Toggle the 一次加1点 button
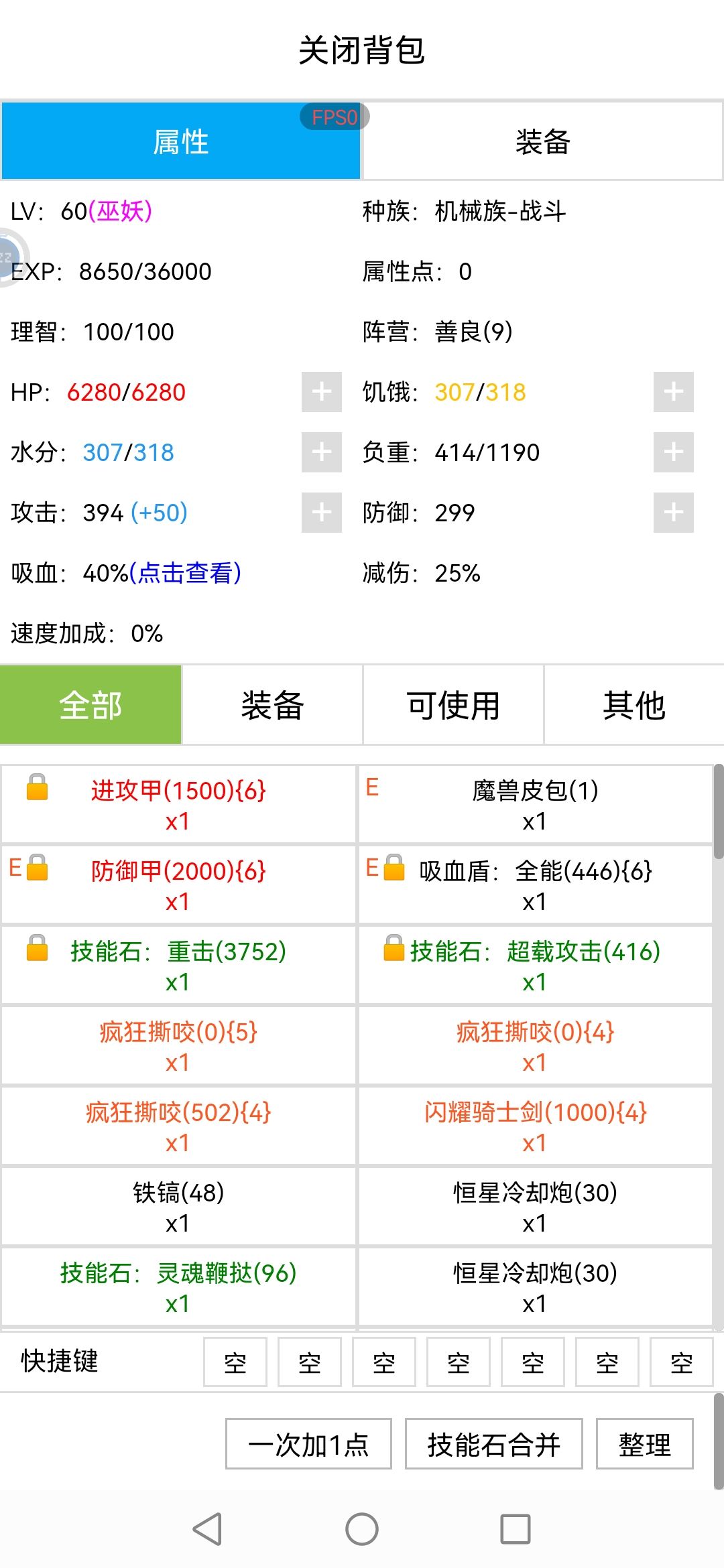This screenshot has height=1568, width=724. click(x=308, y=1444)
